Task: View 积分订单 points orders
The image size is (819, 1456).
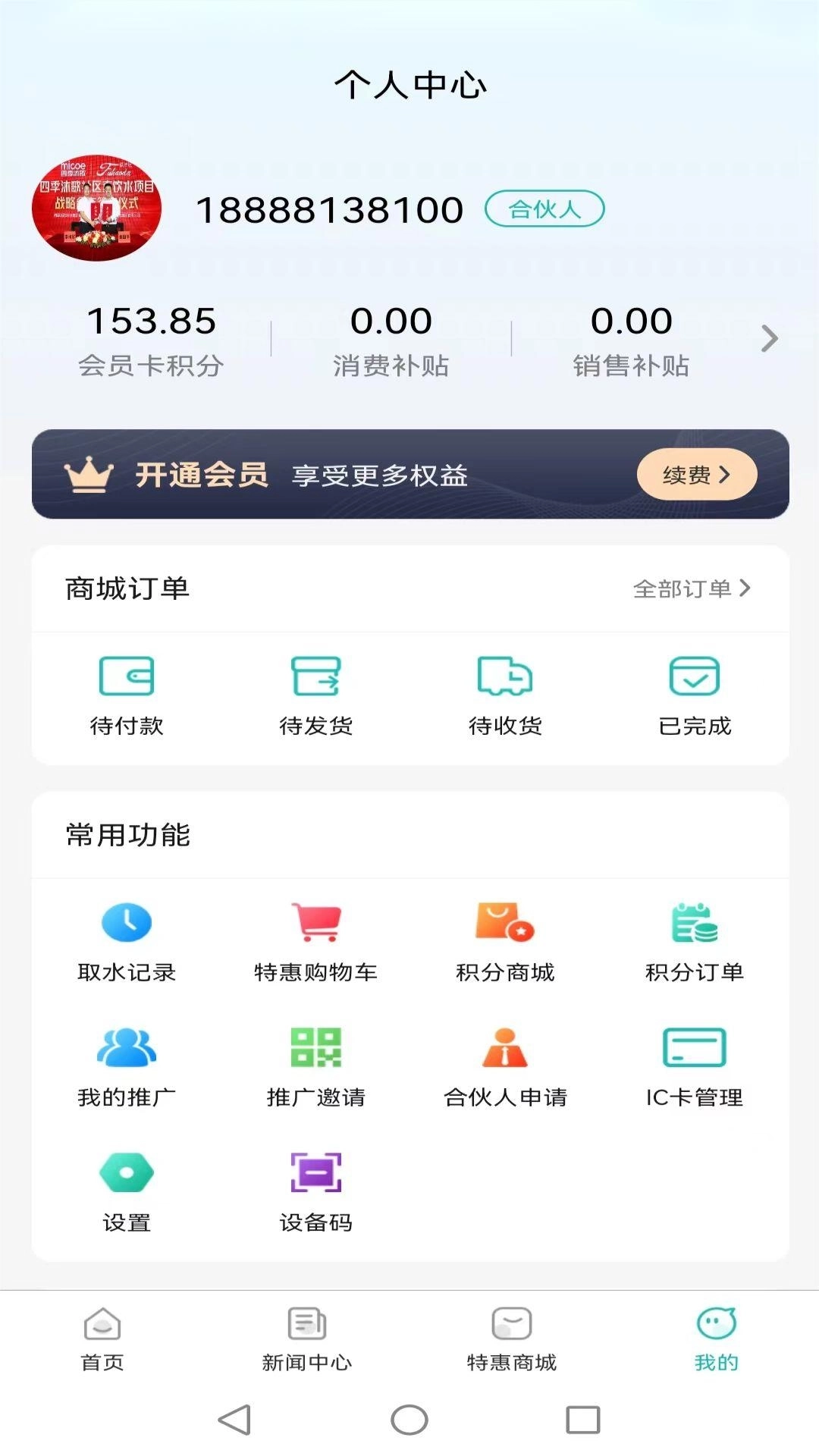Action: [695, 942]
